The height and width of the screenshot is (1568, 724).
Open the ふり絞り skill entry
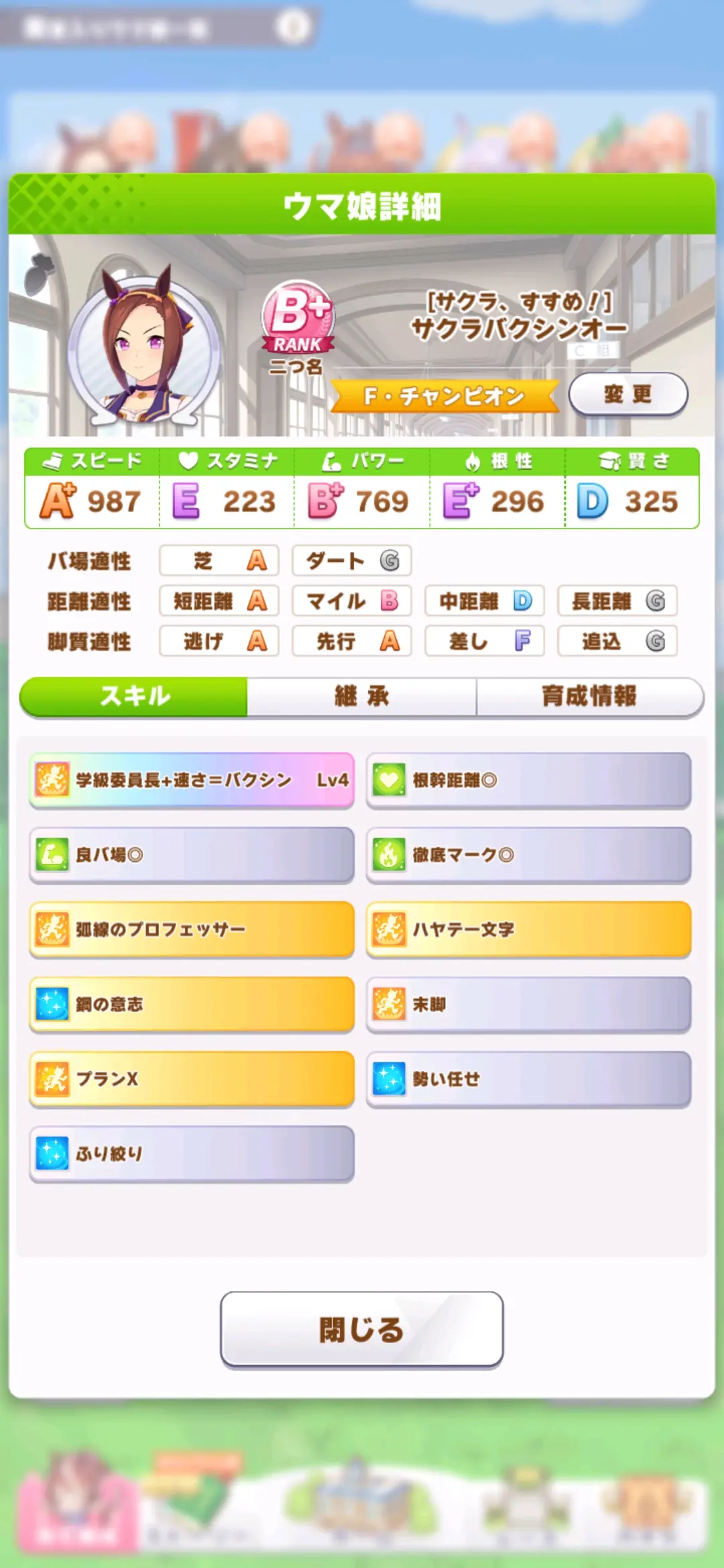coord(192,1154)
